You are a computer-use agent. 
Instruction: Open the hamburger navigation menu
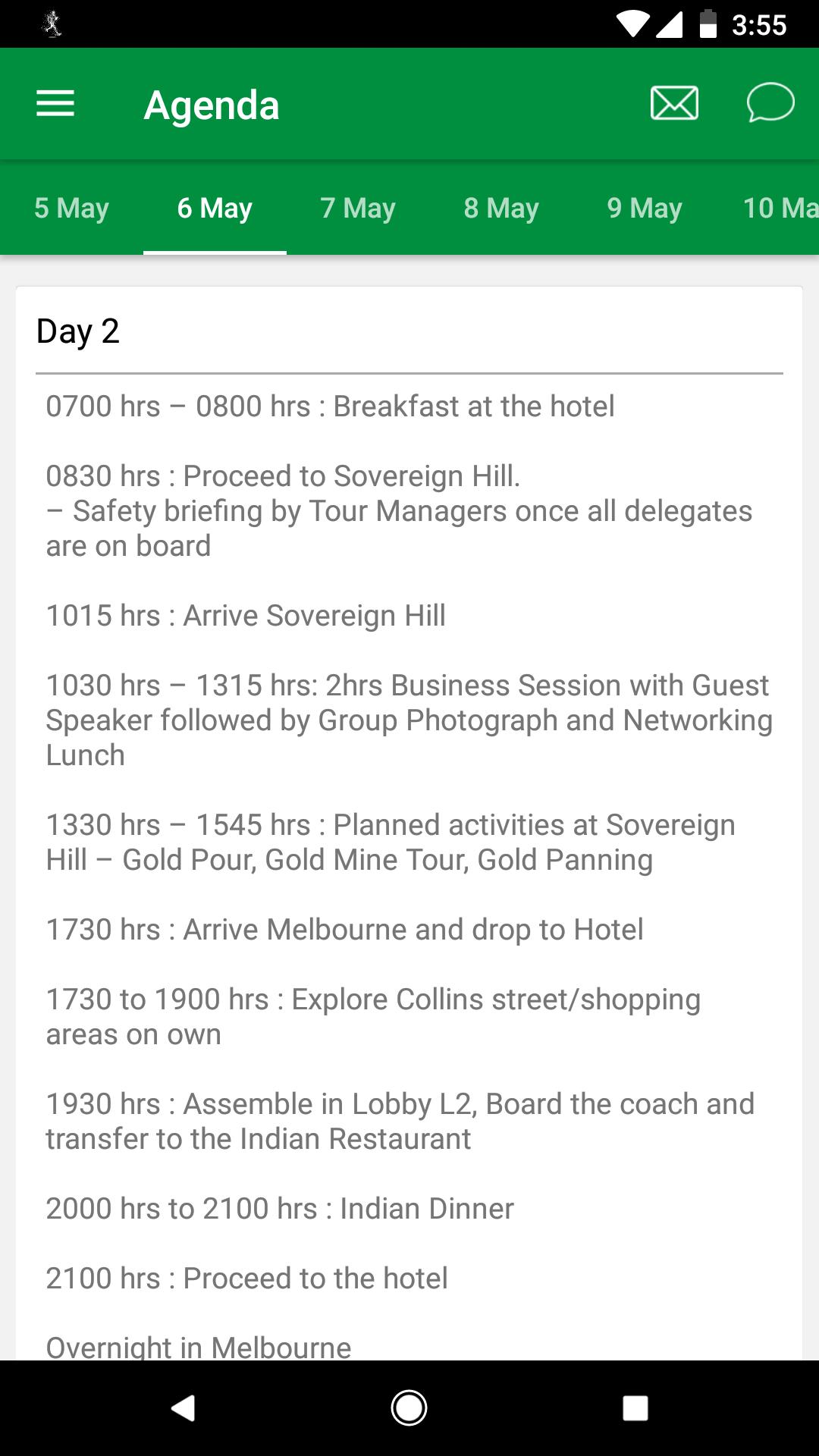click(x=55, y=104)
